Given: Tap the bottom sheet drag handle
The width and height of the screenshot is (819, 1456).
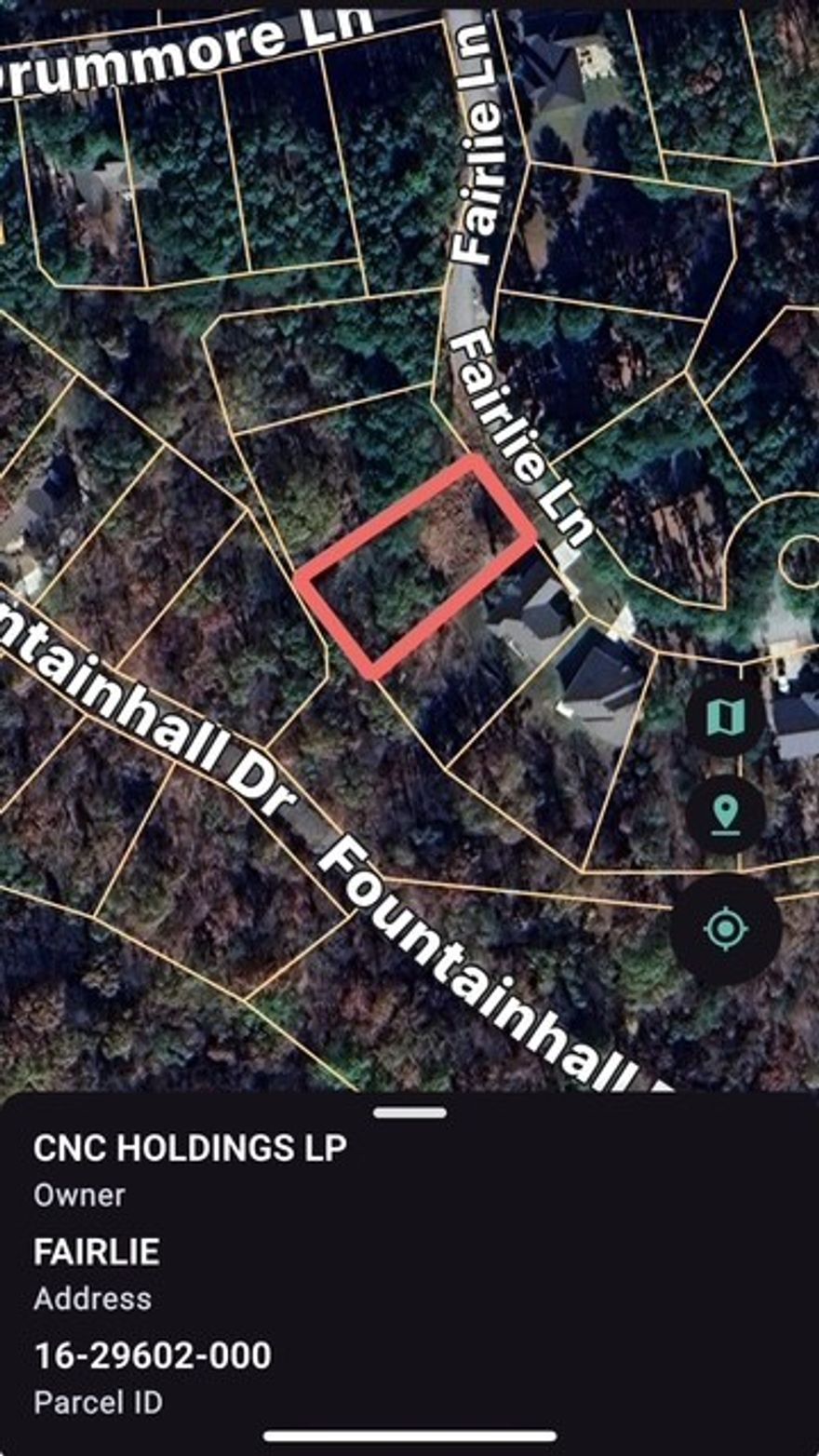Looking at the screenshot, I should coord(409,1112).
